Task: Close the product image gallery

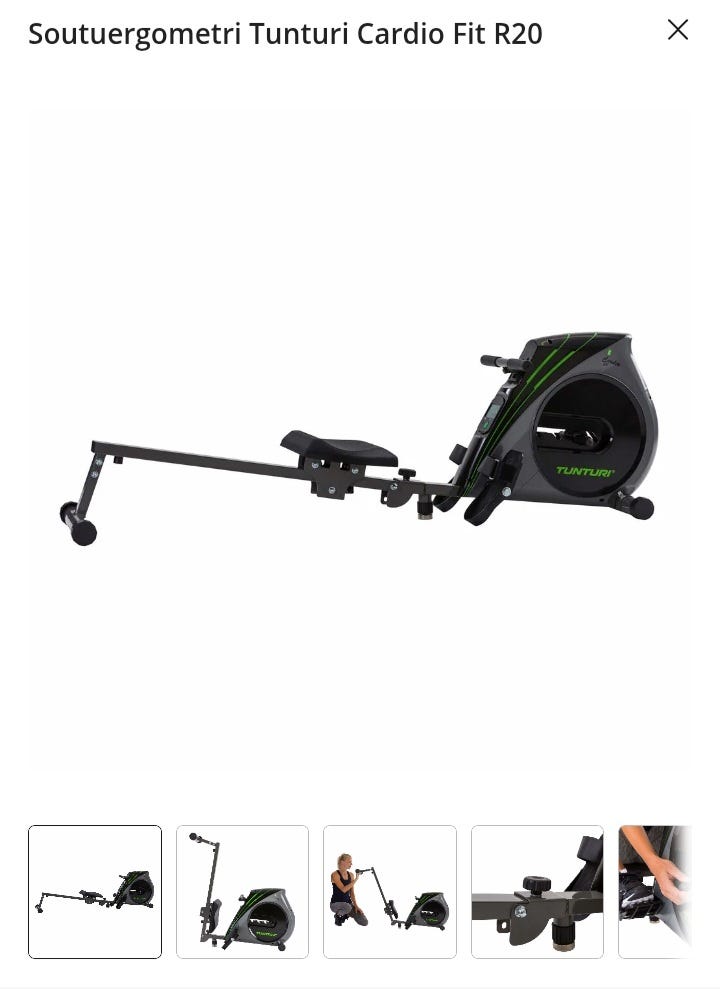Action: (678, 30)
